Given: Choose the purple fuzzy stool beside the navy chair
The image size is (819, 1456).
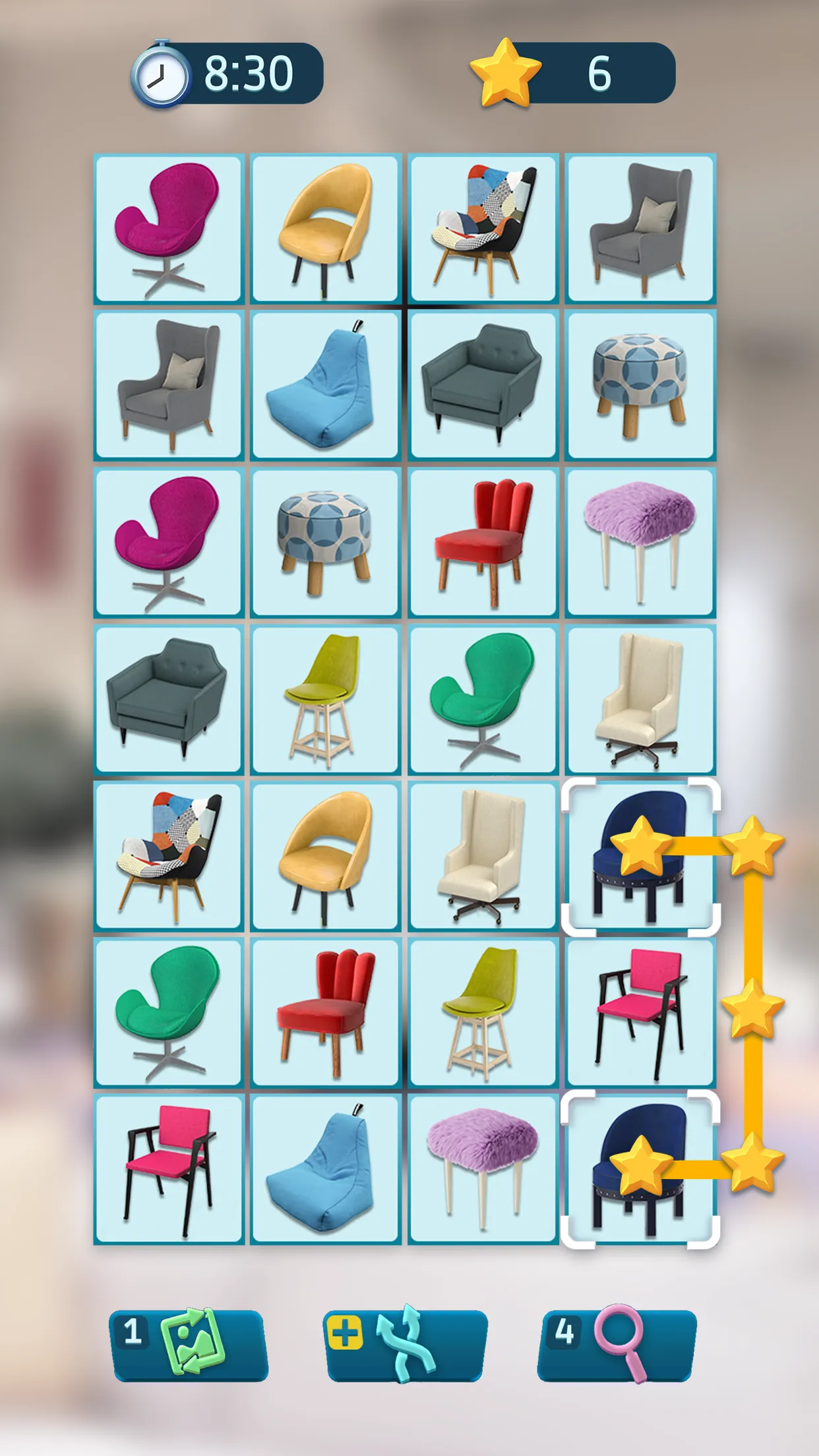Looking at the screenshot, I should [x=483, y=1170].
